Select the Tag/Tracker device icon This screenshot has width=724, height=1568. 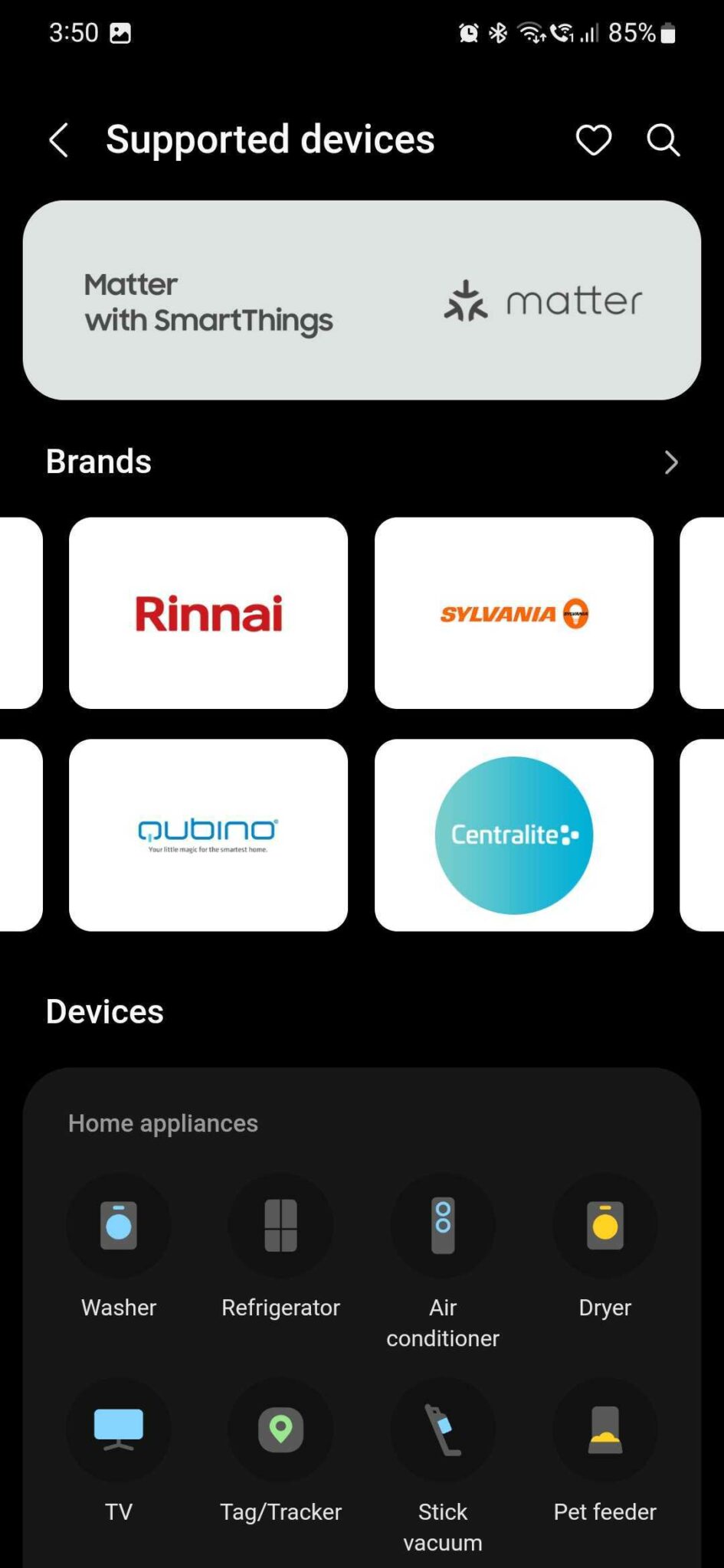click(x=280, y=1429)
